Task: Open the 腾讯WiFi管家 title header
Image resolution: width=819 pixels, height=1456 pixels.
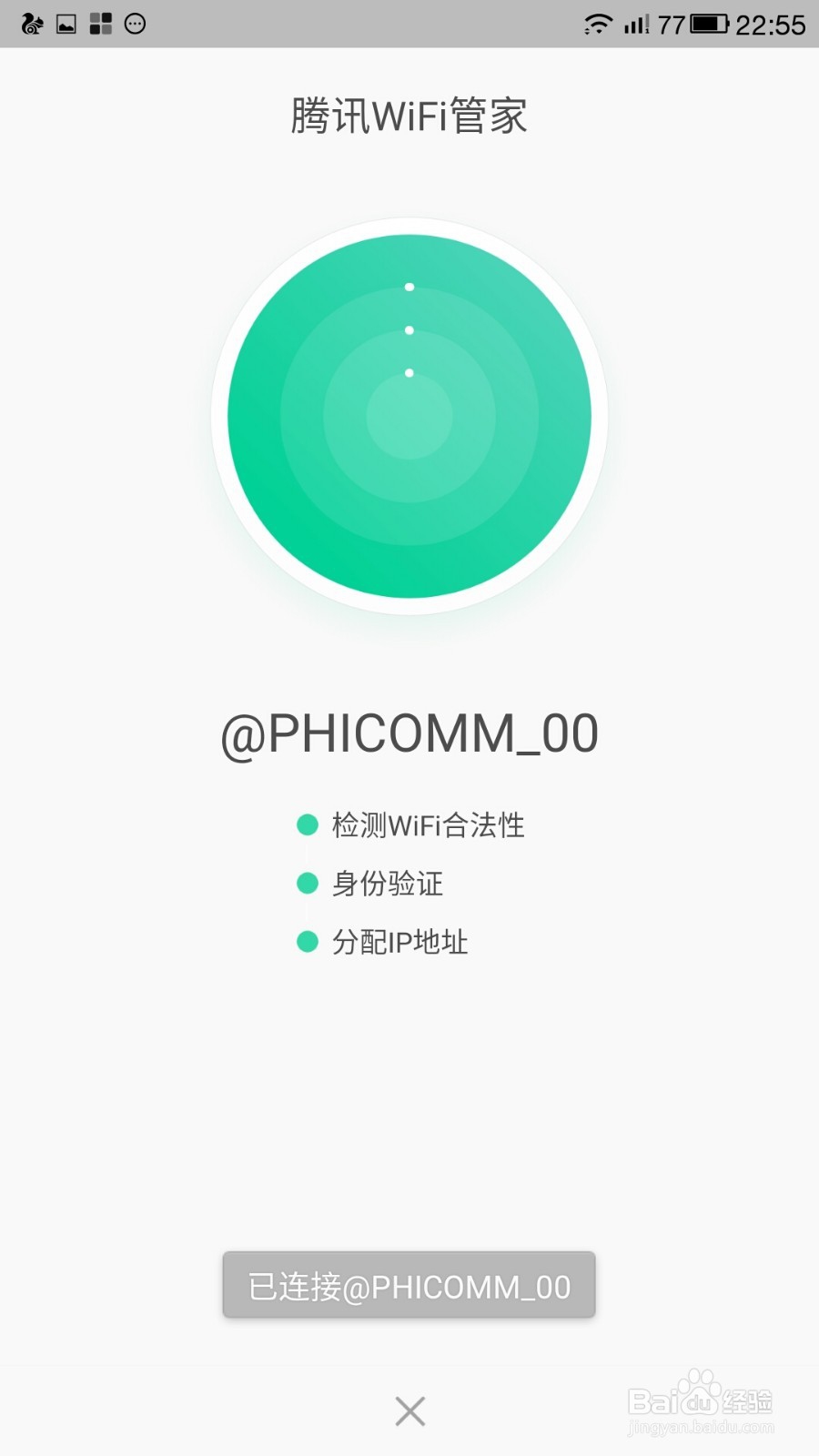Action: click(409, 116)
